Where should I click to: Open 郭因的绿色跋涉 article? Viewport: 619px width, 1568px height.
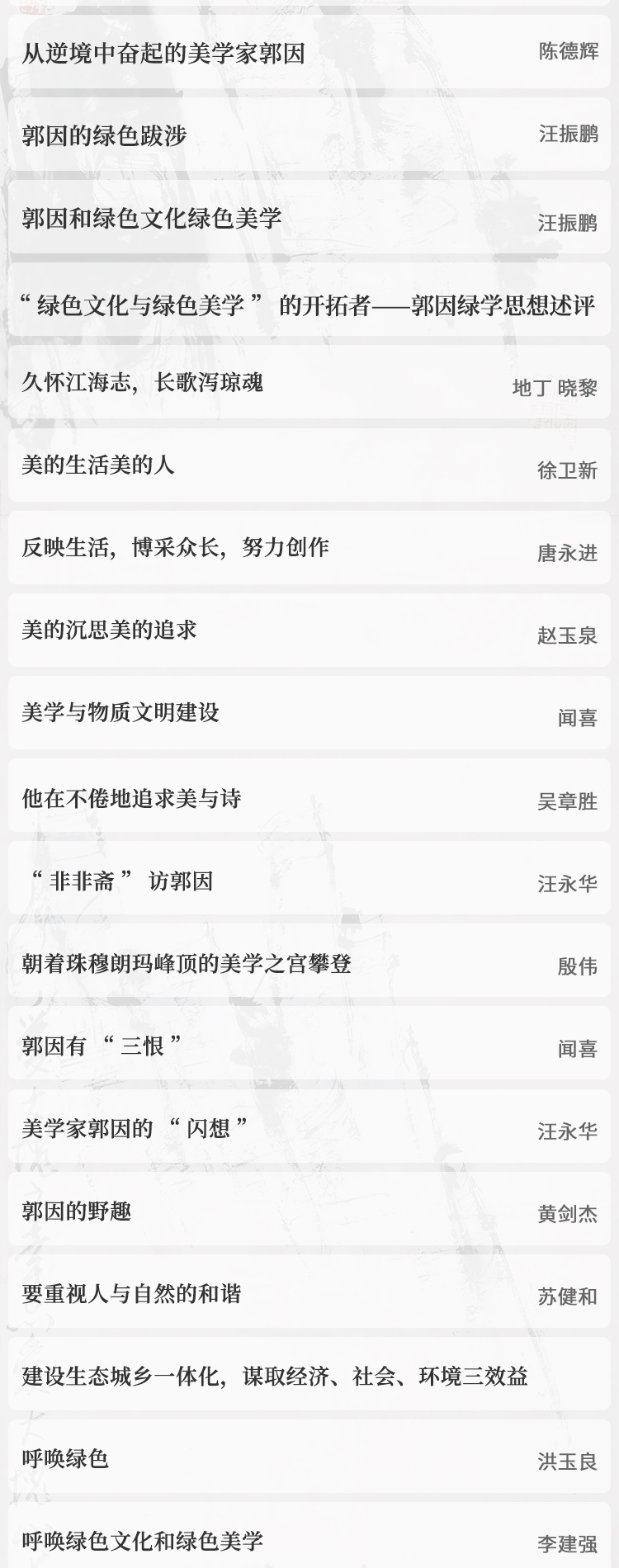[x=105, y=136]
